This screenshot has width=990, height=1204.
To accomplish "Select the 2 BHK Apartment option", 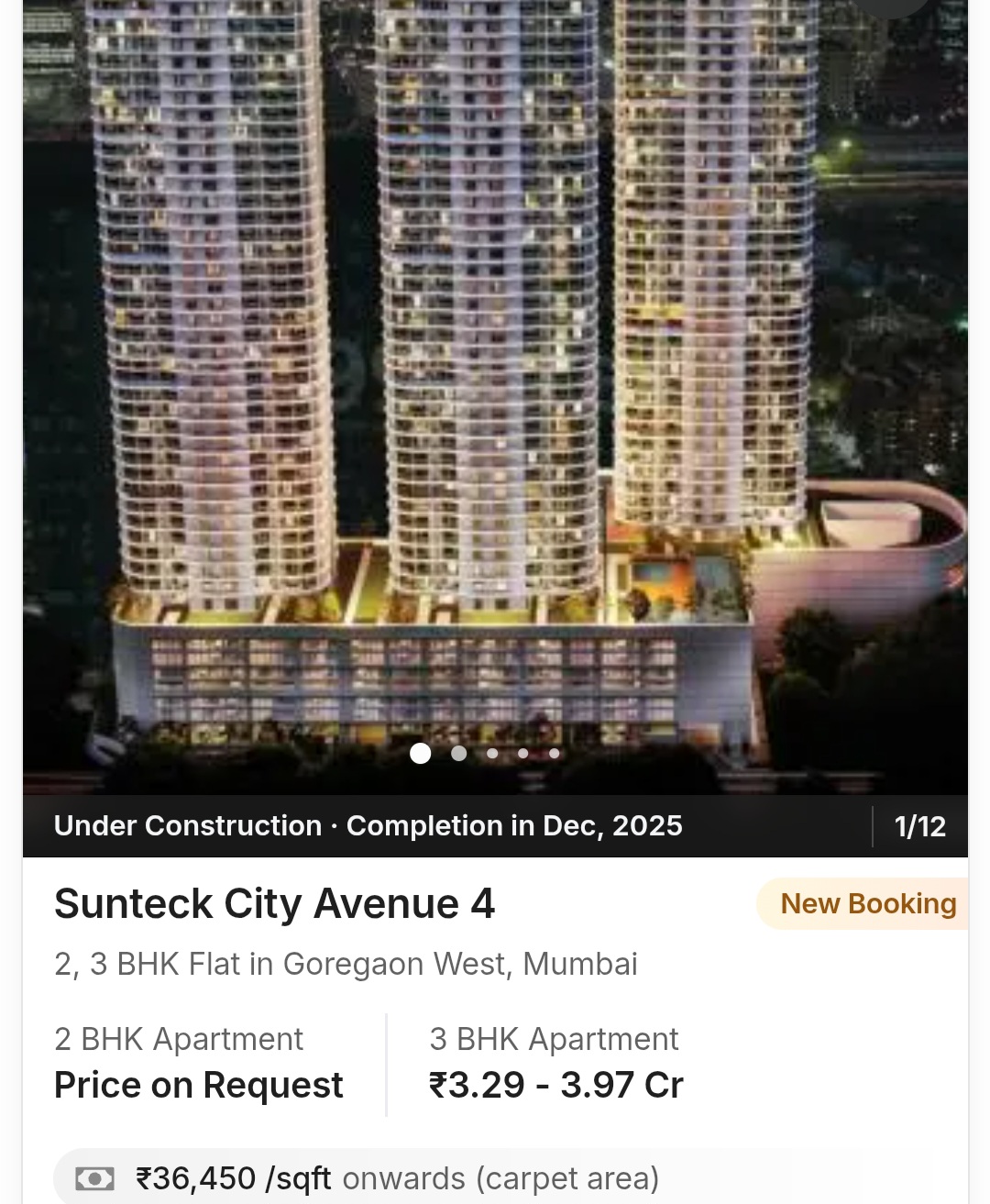I will coord(179,1039).
